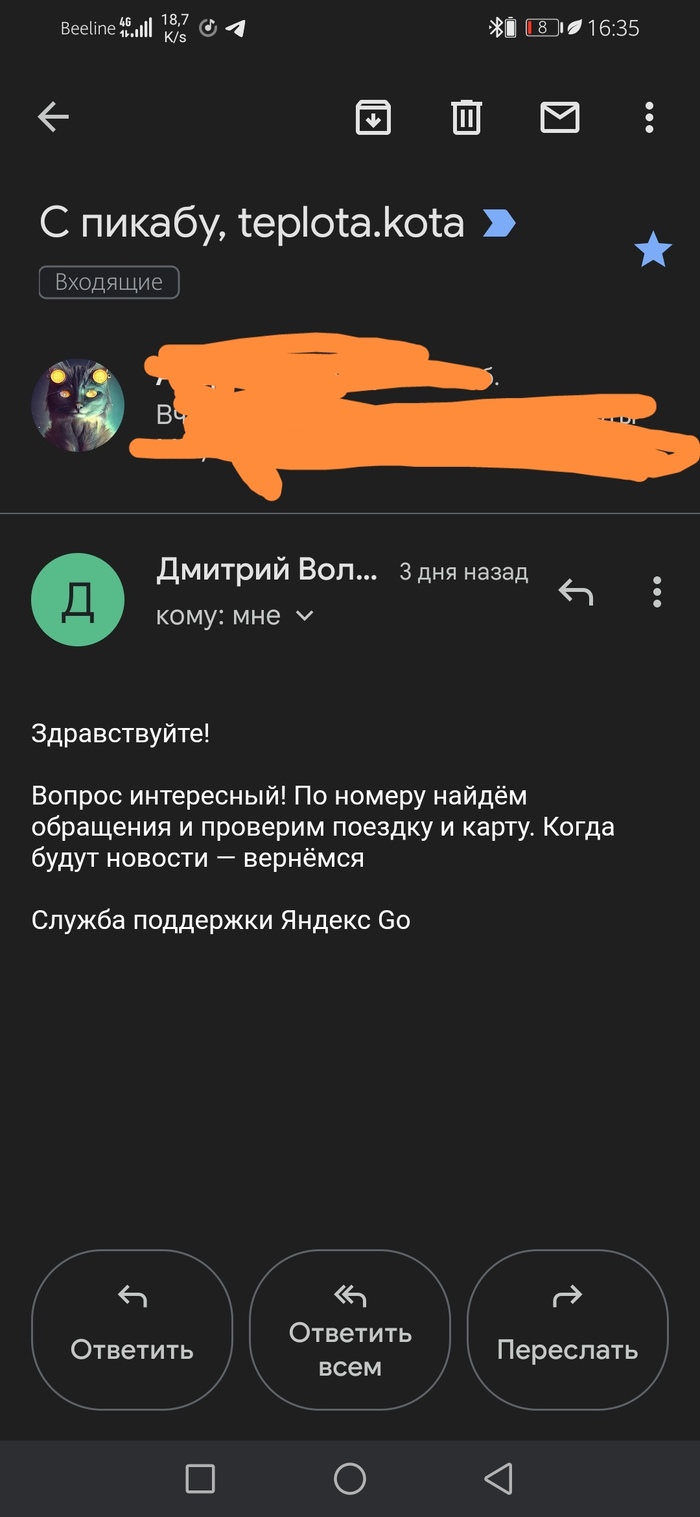The height and width of the screenshot is (1517, 700).
Task: Go back to the inbox list
Action: [53, 118]
